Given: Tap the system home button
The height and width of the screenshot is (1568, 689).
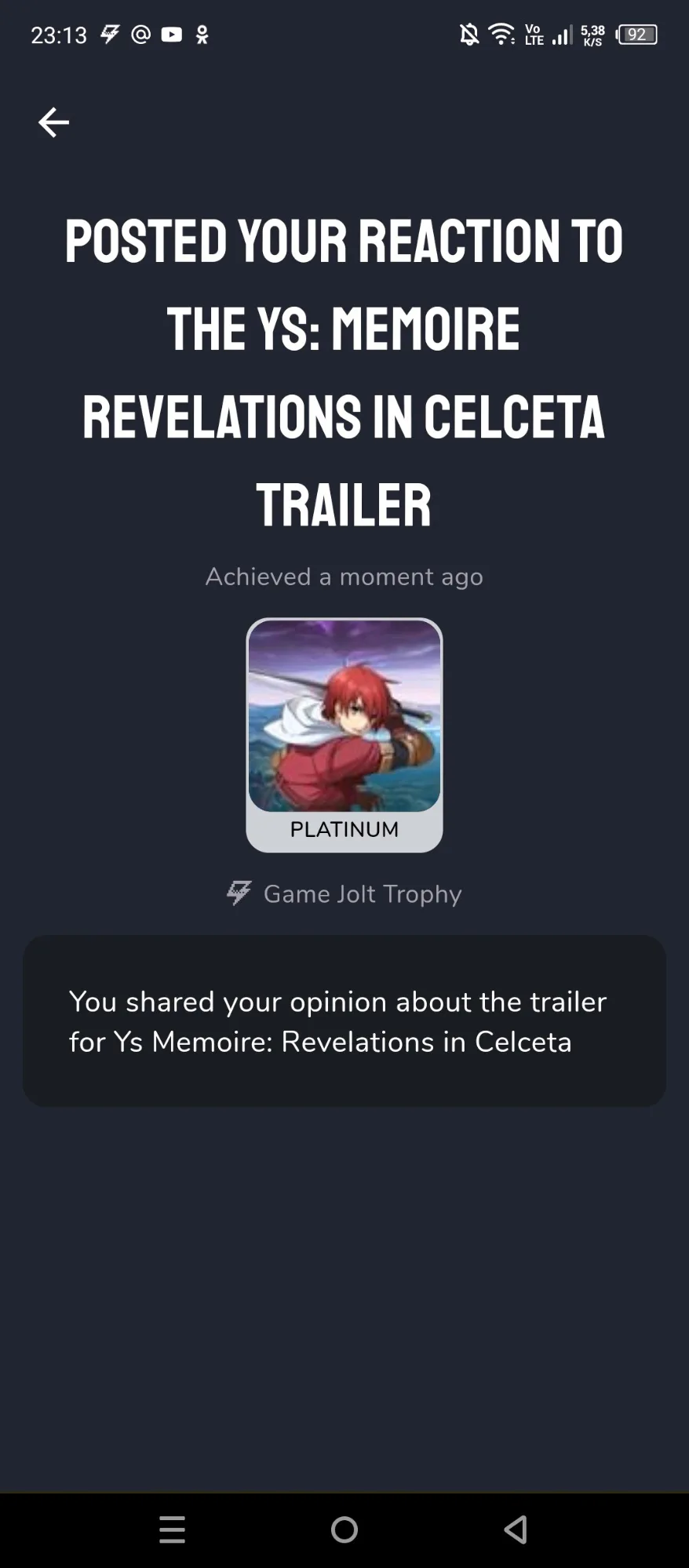Looking at the screenshot, I should (x=344, y=1529).
